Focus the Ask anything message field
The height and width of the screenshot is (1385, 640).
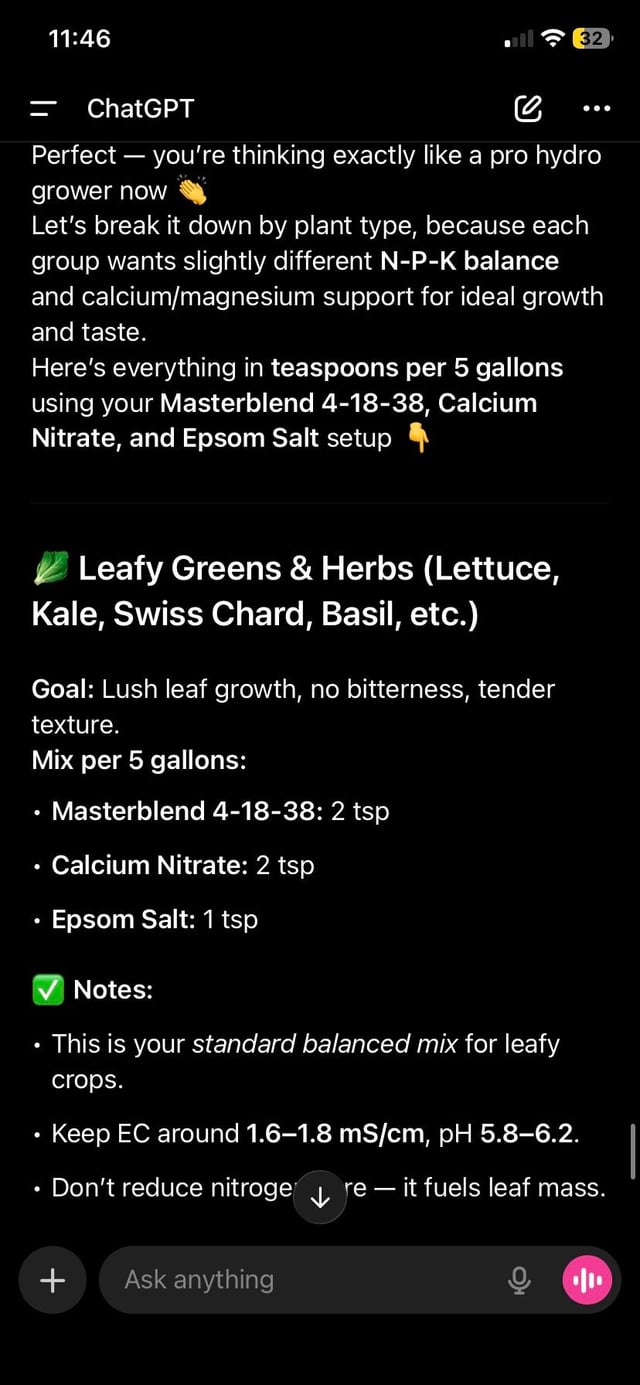300,1280
